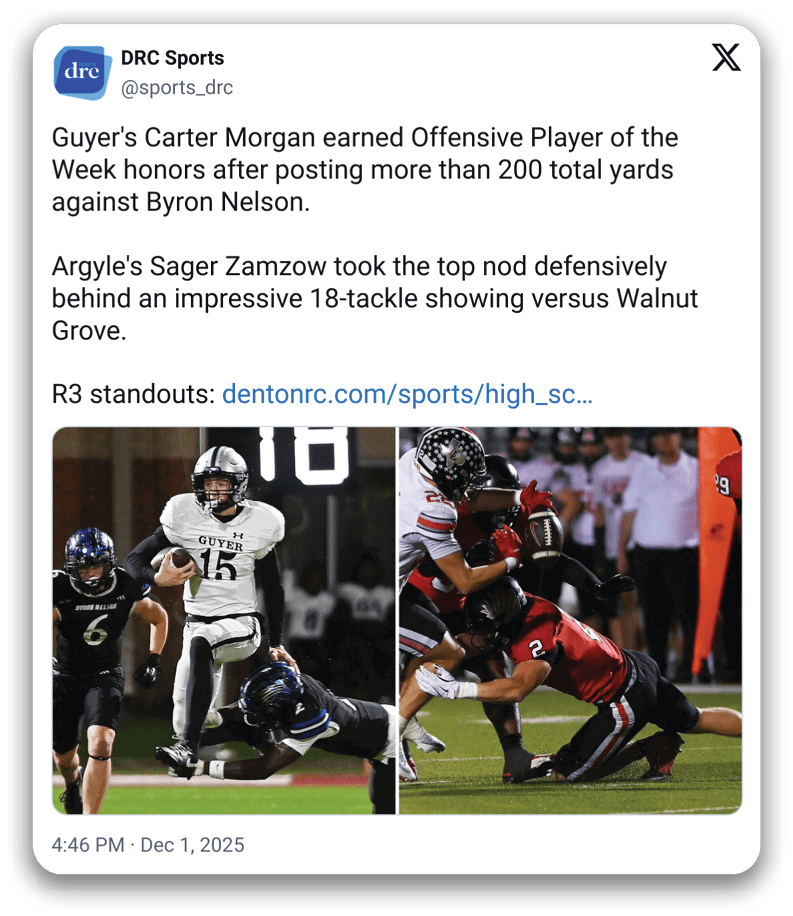
Task: Open the DRC Sports profile avatar
Action: pos(82,73)
